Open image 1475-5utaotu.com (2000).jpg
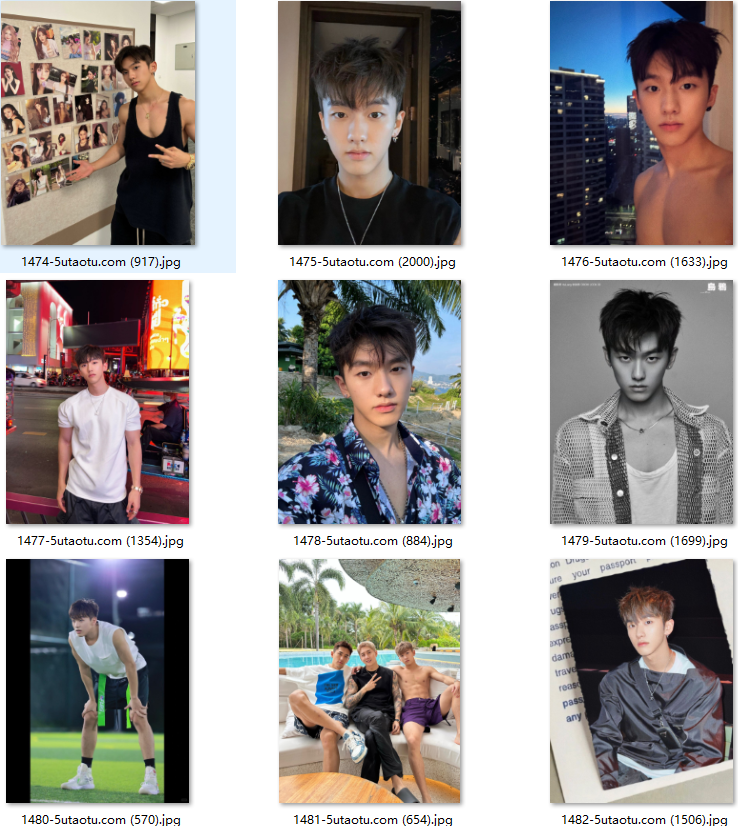The height and width of the screenshot is (826, 738). tap(369, 124)
